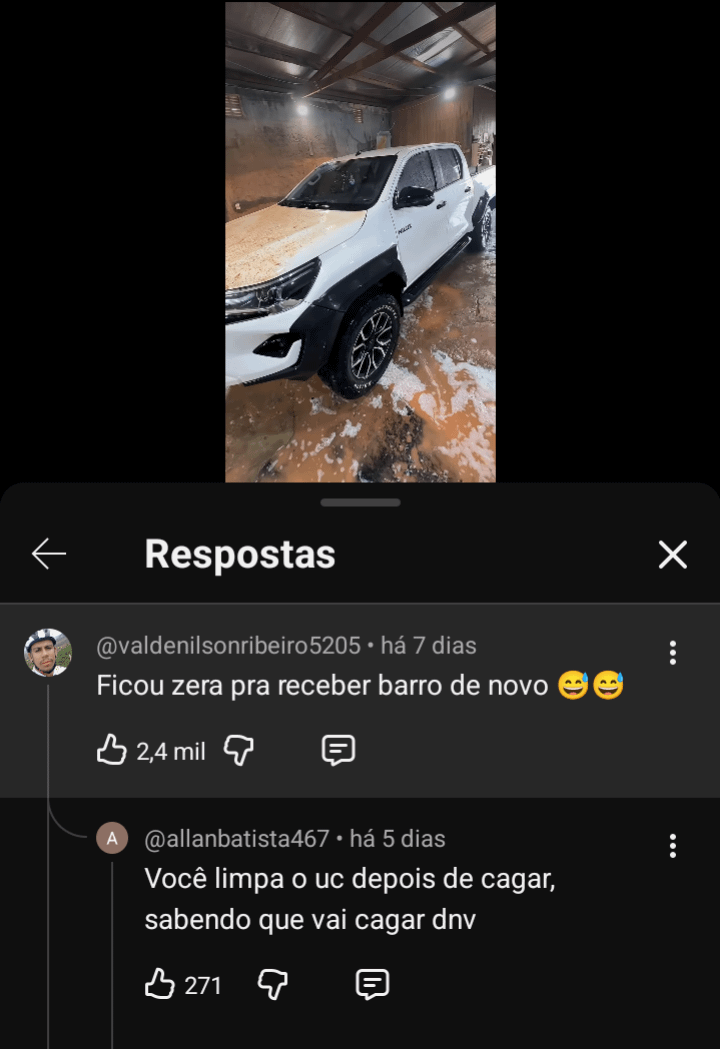Open options menu for valdenilsonribeiro5205's comment
720x1049 pixels.
(673, 653)
